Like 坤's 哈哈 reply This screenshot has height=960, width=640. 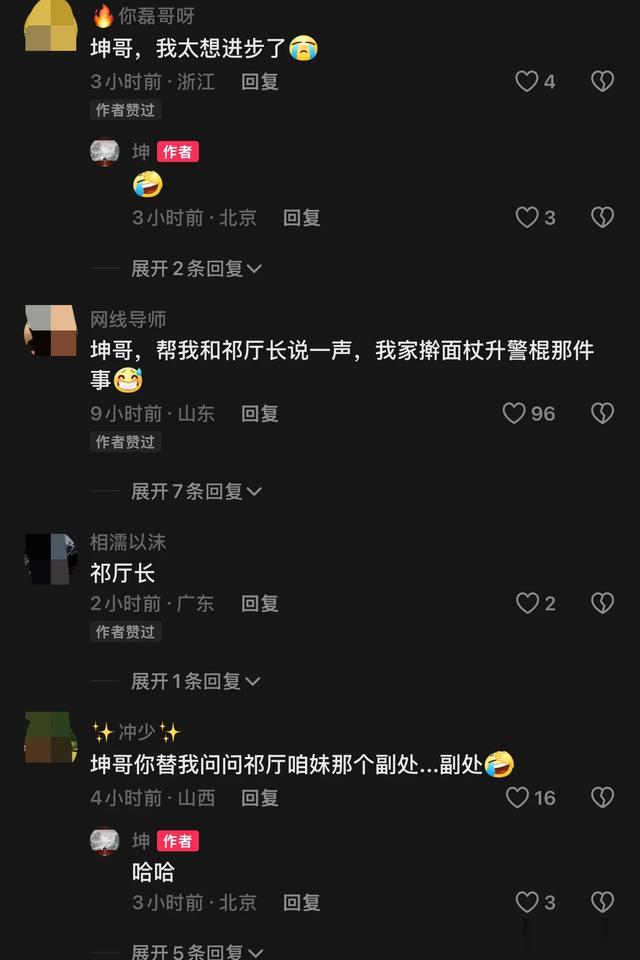tap(527, 902)
